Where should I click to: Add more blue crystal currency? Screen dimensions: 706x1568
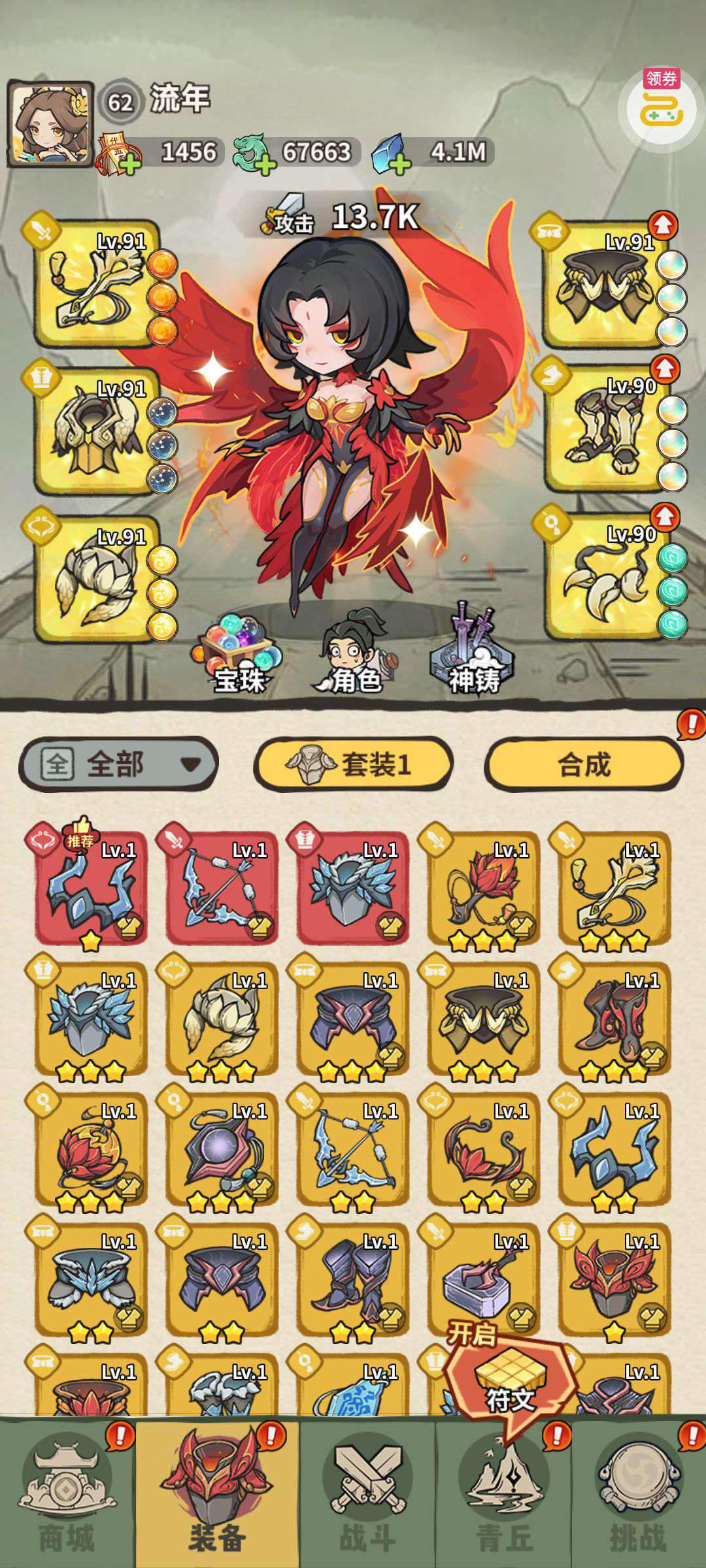(x=399, y=164)
